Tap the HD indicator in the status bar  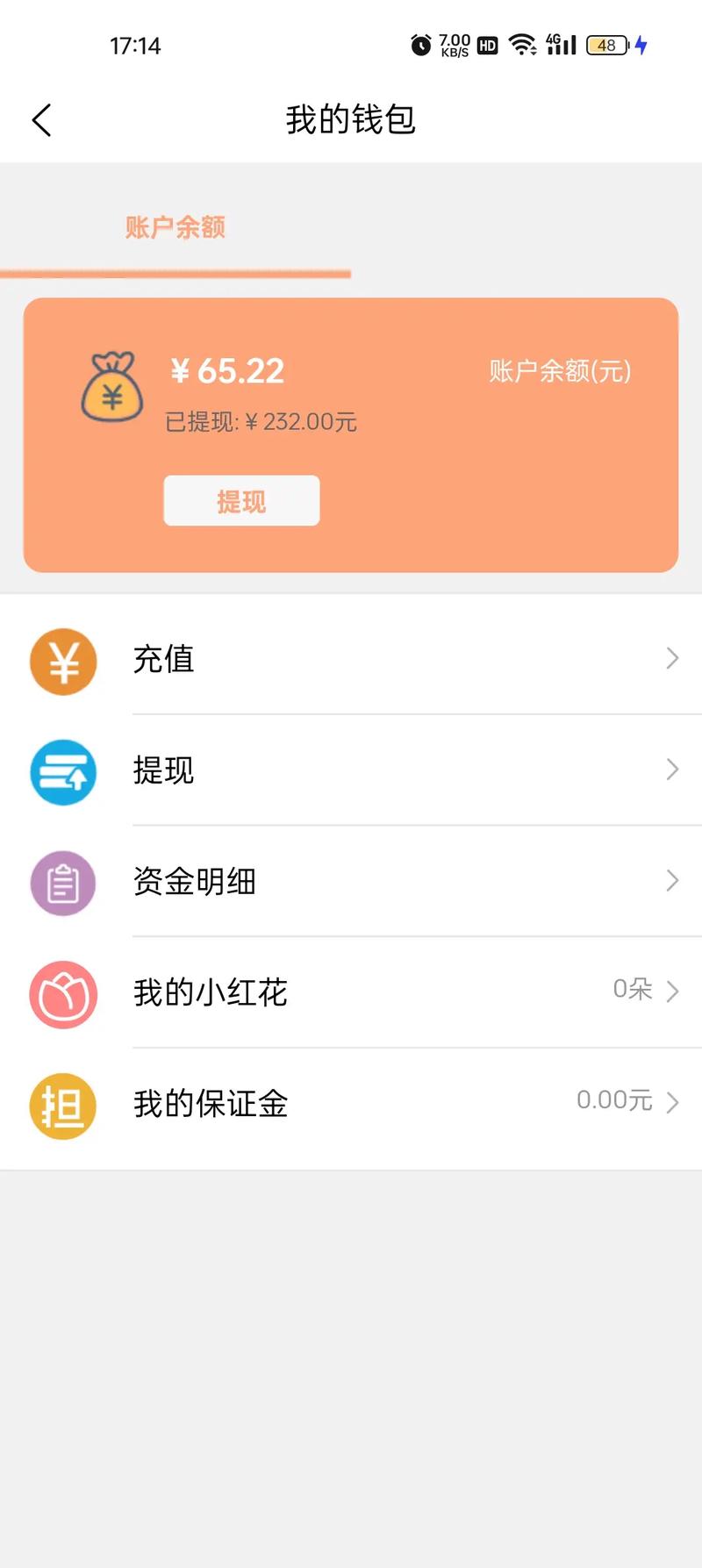click(486, 45)
